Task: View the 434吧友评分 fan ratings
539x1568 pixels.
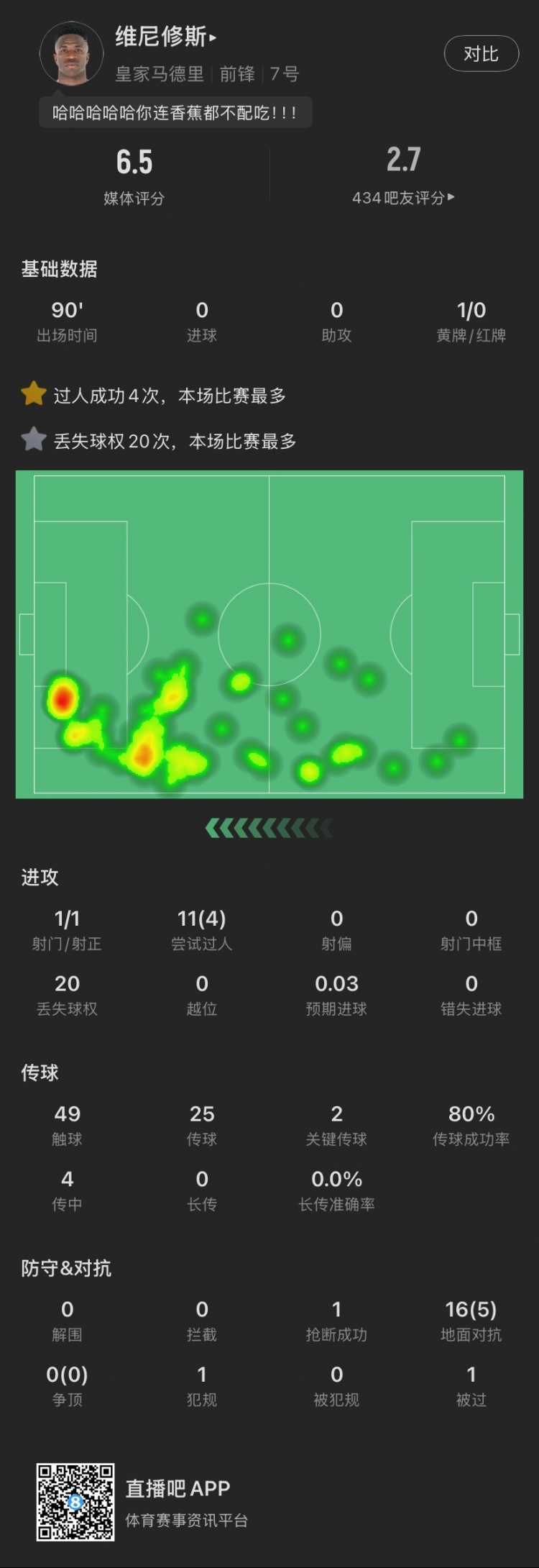Action: pos(402,198)
